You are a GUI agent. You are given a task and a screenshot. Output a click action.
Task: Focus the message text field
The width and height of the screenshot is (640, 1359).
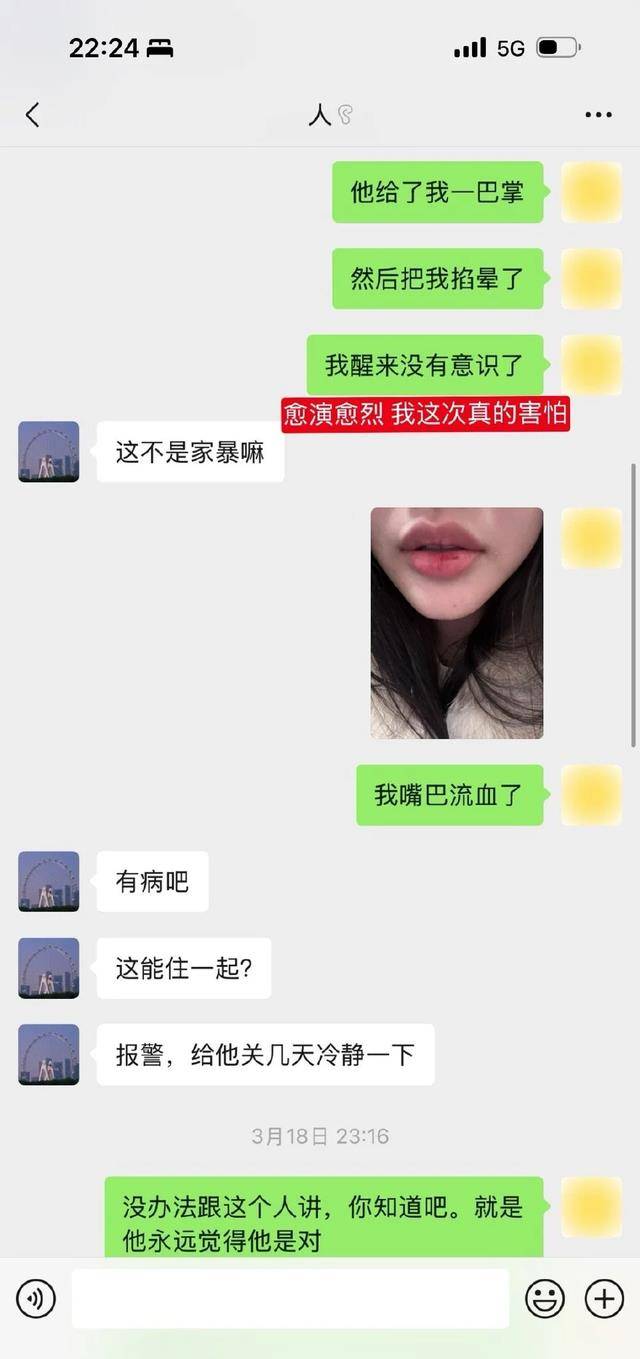[290, 1299]
